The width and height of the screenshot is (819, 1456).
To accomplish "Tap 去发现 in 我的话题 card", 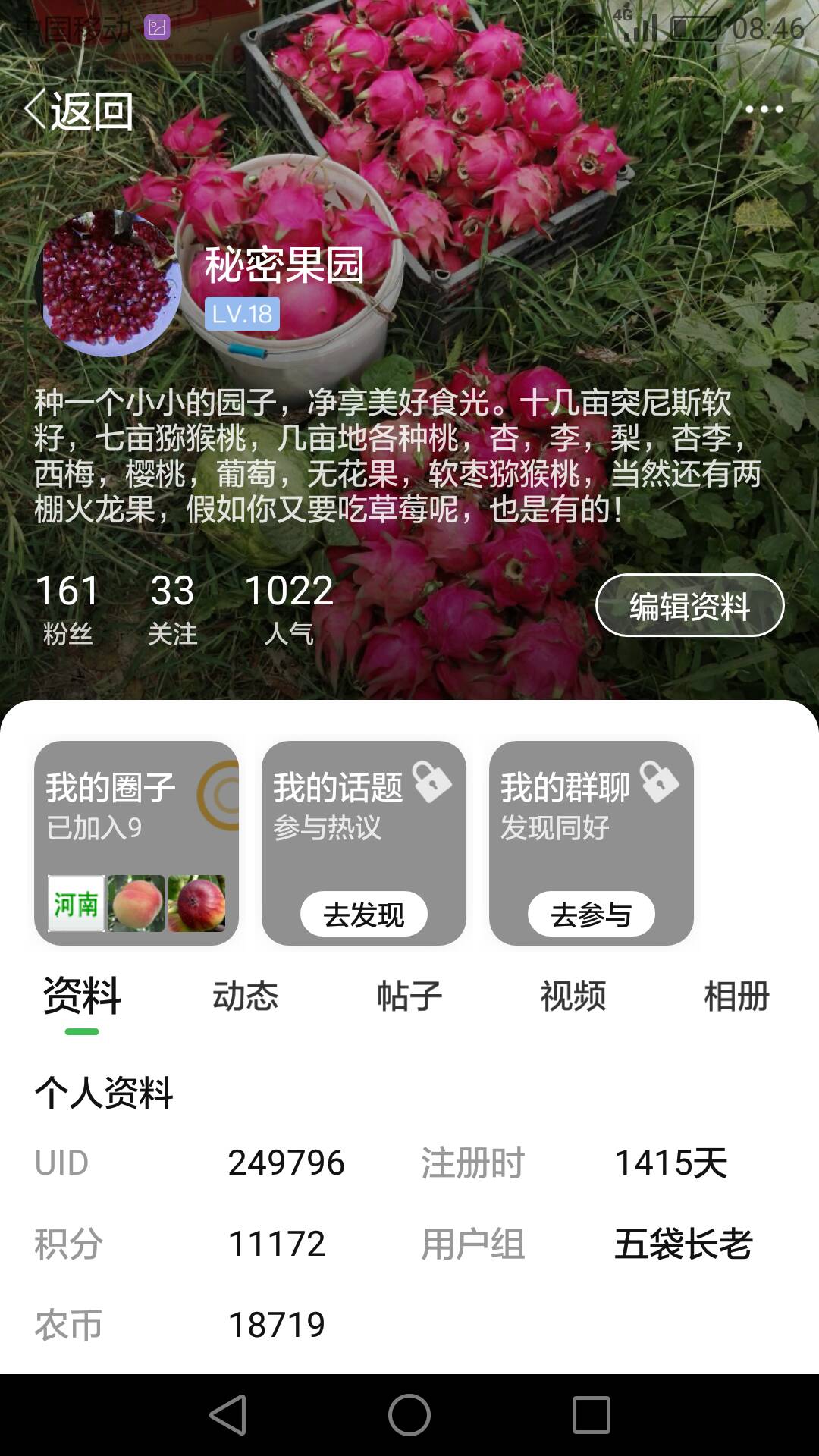I will pyautogui.click(x=364, y=915).
